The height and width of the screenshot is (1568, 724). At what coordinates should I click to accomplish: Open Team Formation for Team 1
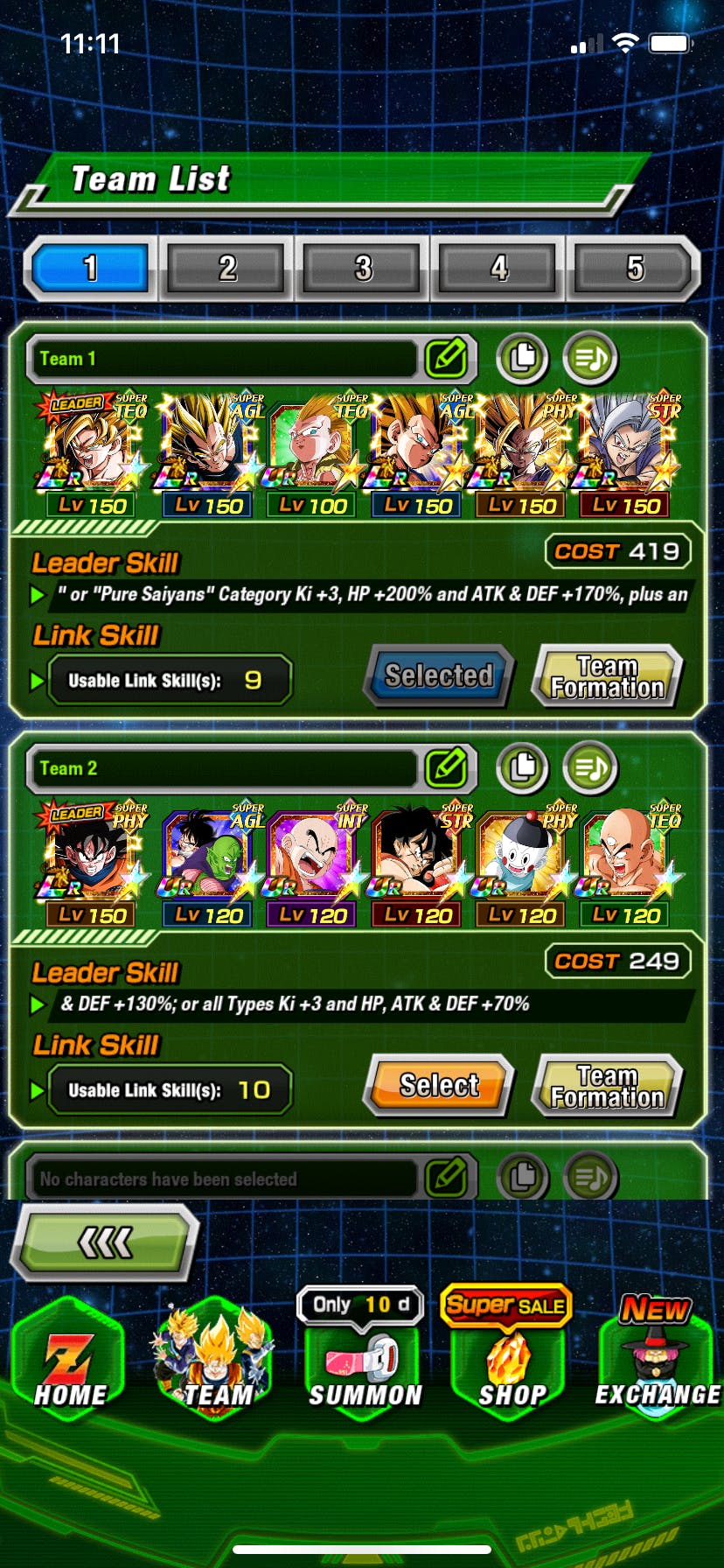[607, 677]
